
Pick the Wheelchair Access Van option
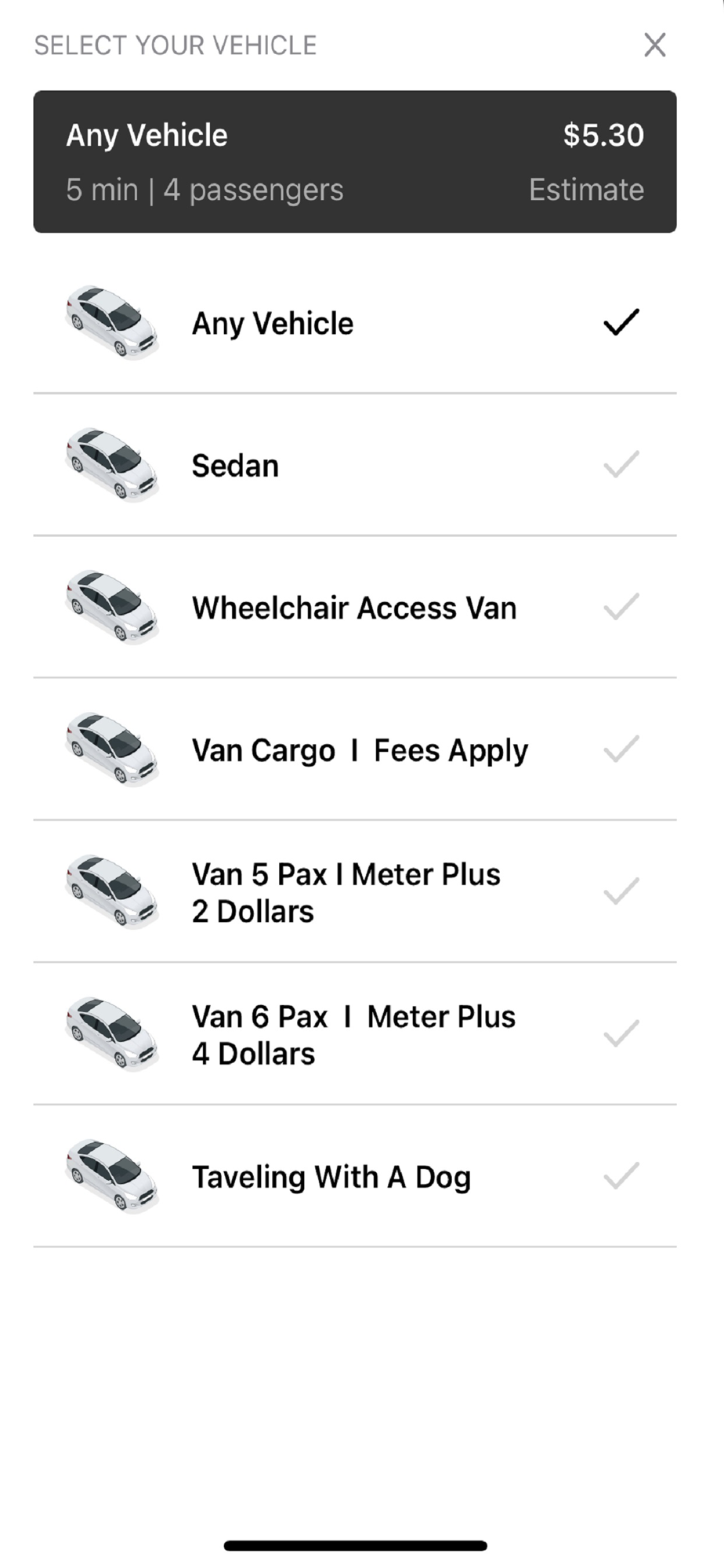[x=355, y=608]
